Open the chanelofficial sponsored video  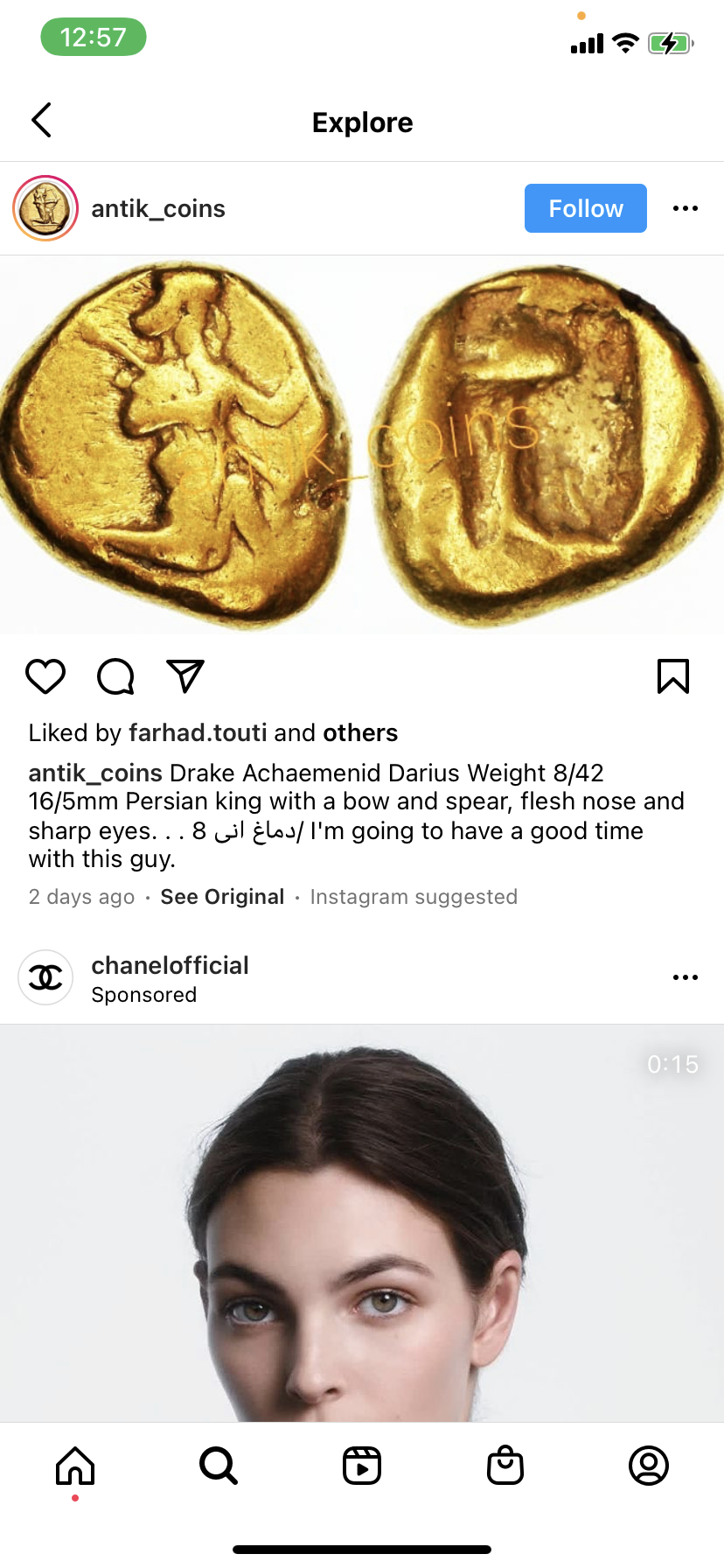coord(362,1225)
